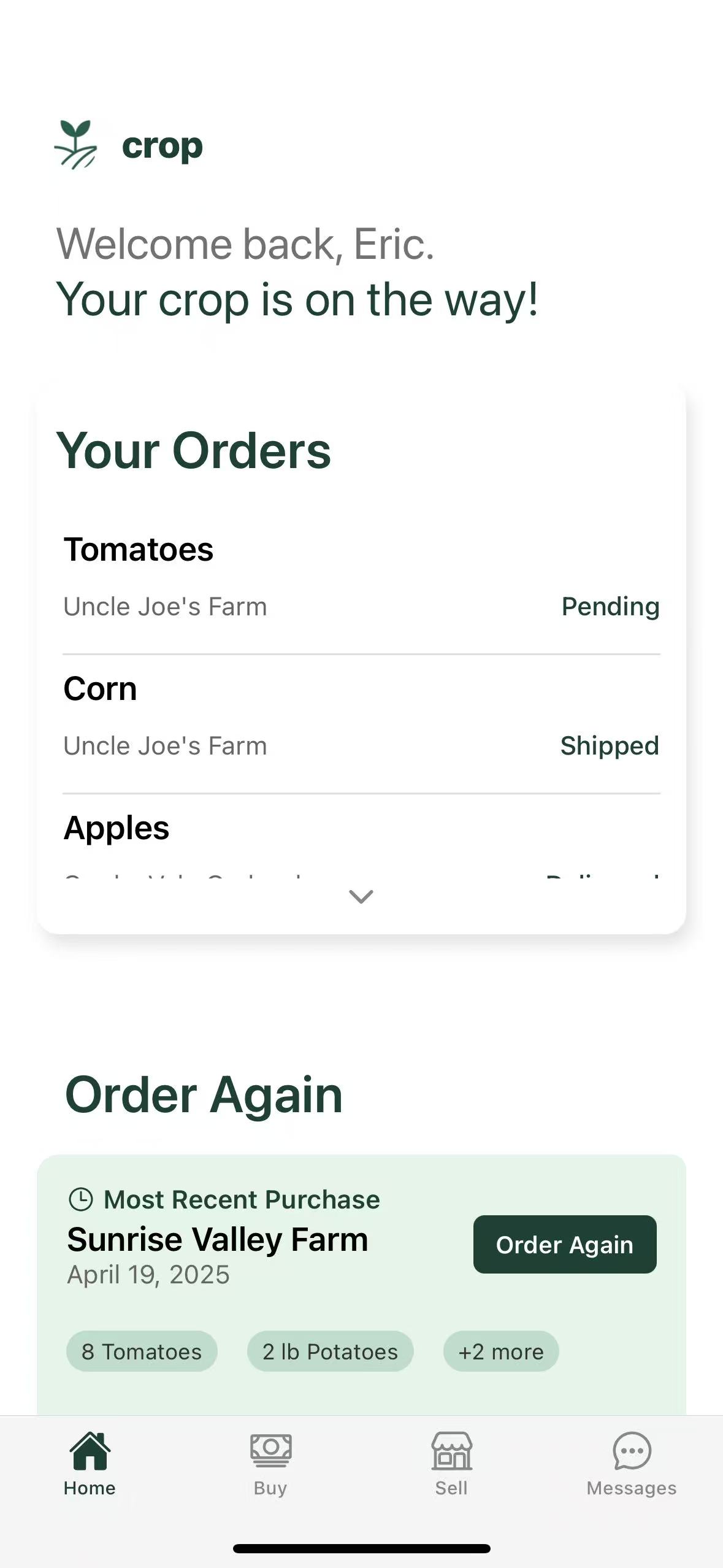Screen dimensions: 723x1568
Task: Show the +2 more items chip
Action: [501, 1351]
